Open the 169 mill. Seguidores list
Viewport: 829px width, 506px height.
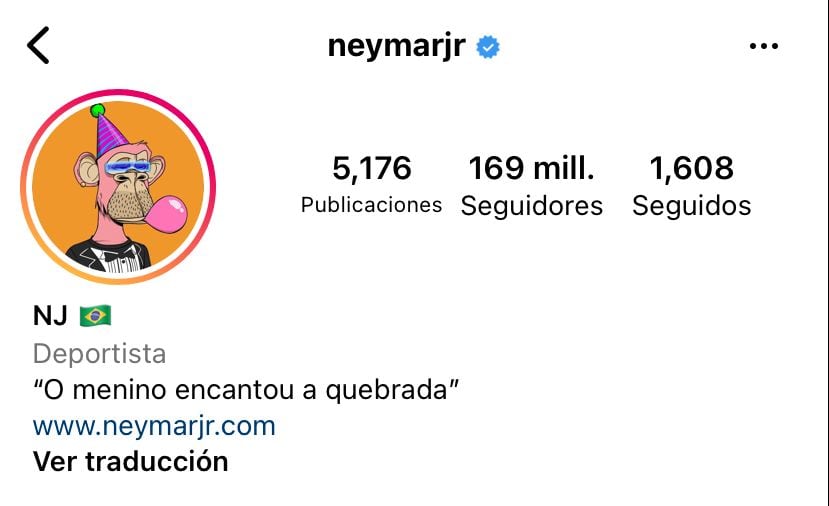pyautogui.click(x=531, y=186)
